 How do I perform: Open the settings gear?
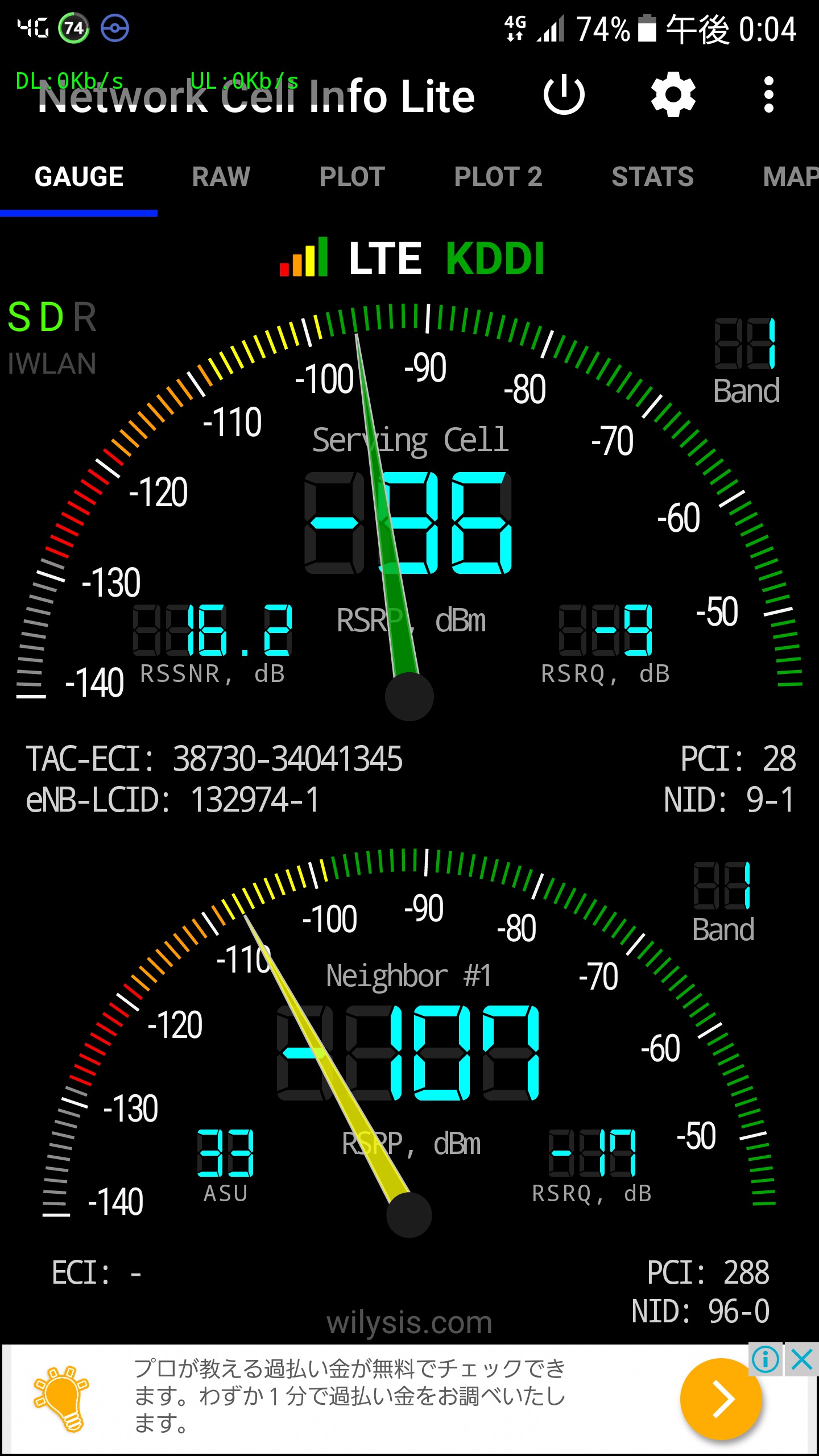[x=673, y=94]
